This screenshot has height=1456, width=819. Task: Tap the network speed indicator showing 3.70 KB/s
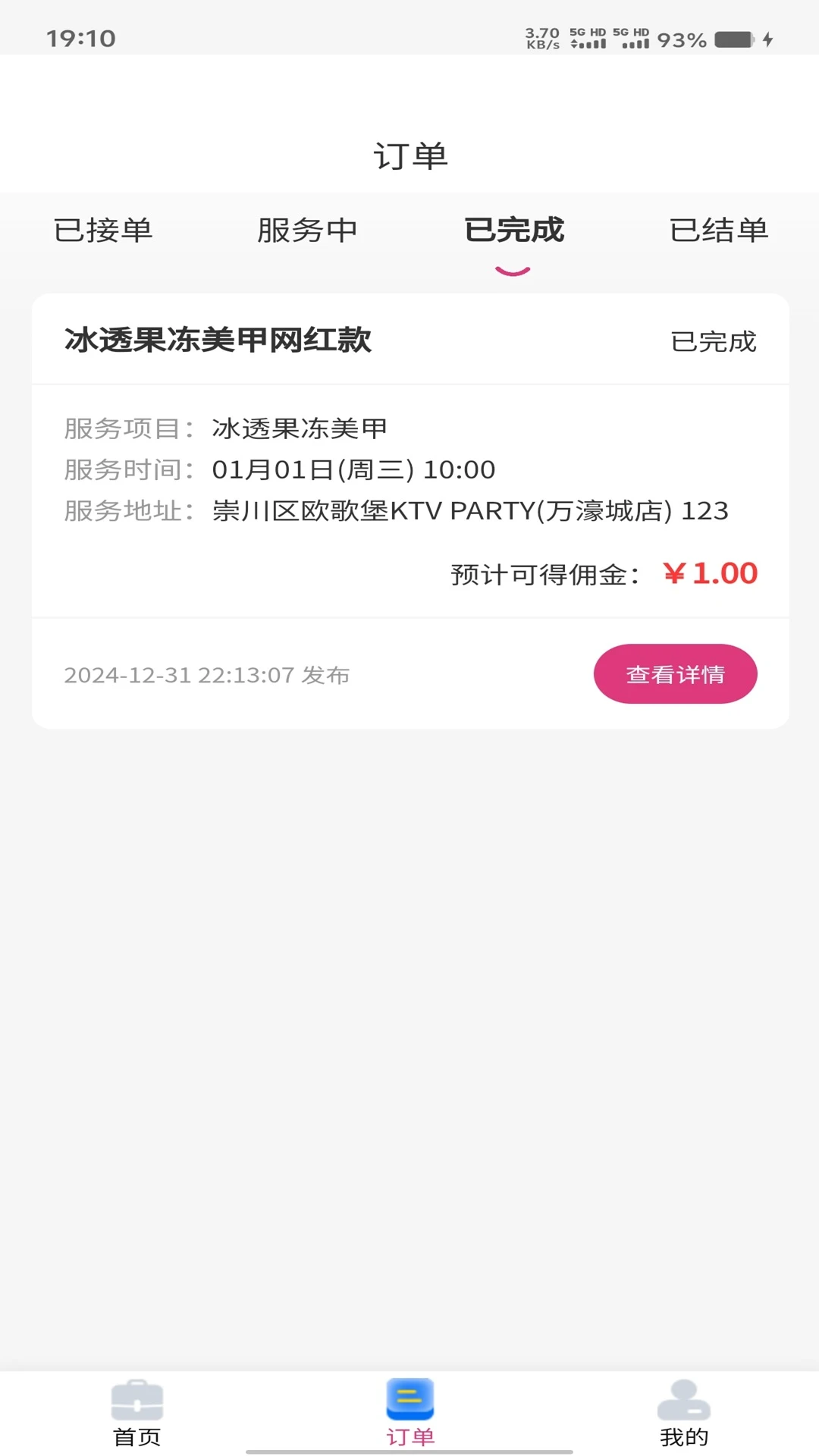tap(540, 37)
